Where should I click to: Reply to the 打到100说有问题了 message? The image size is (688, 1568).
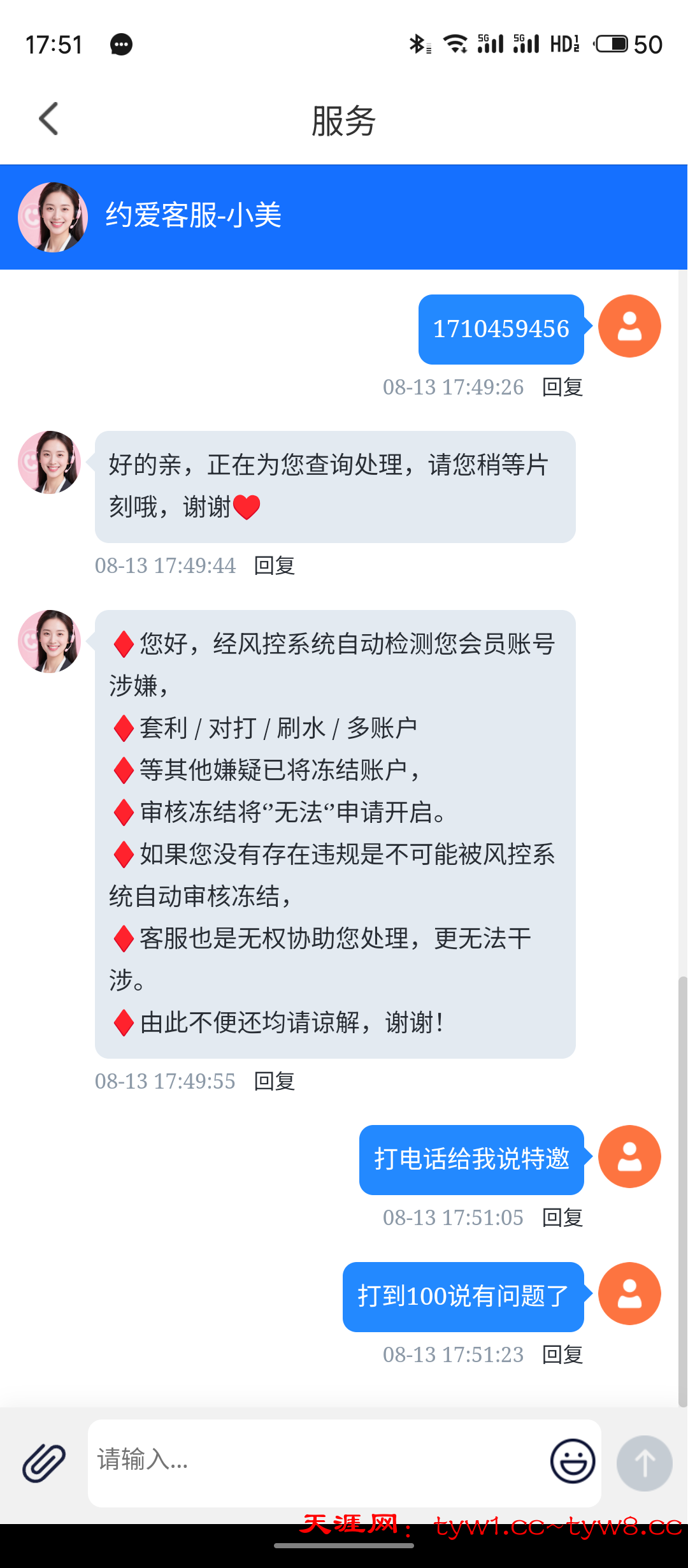[562, 1354]
